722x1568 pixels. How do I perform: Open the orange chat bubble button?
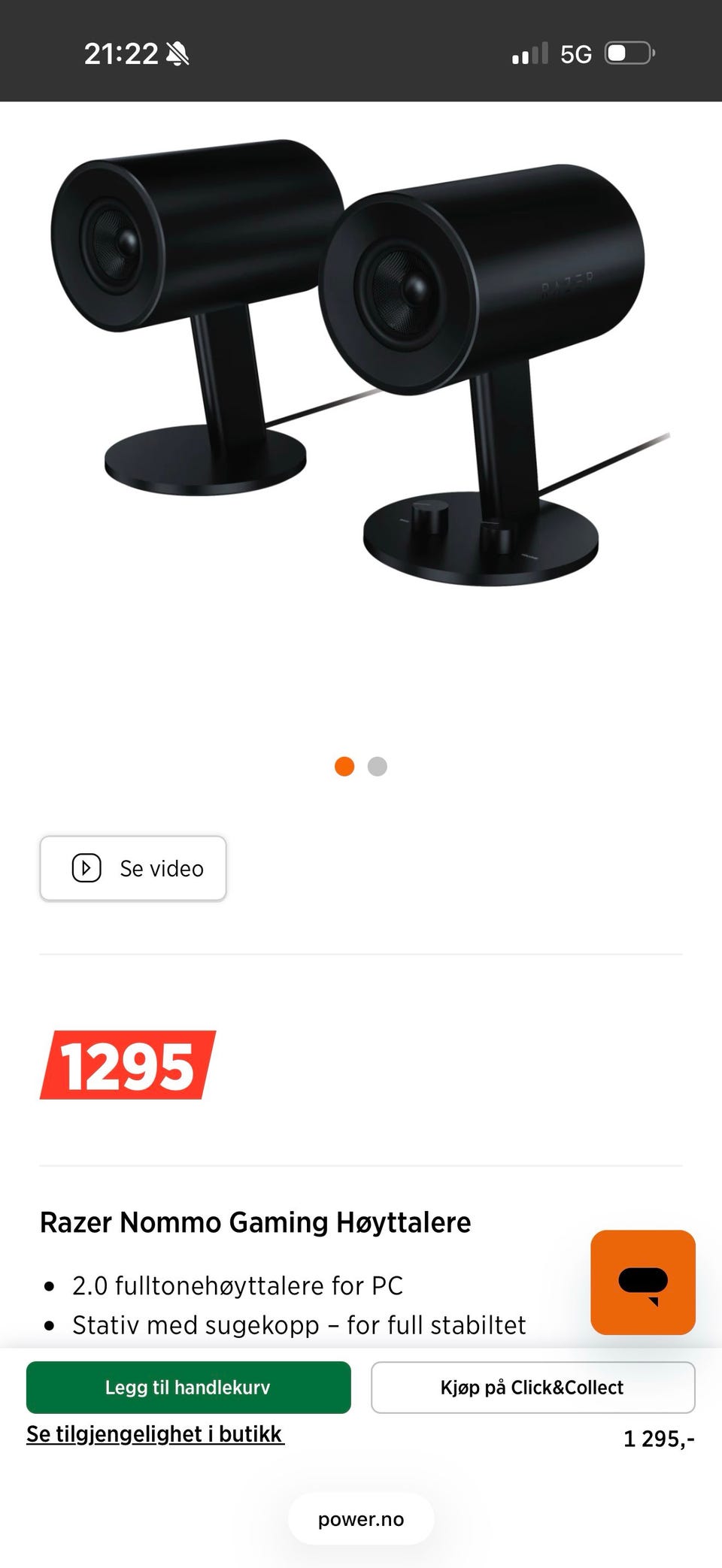(x=643, y=1282)
